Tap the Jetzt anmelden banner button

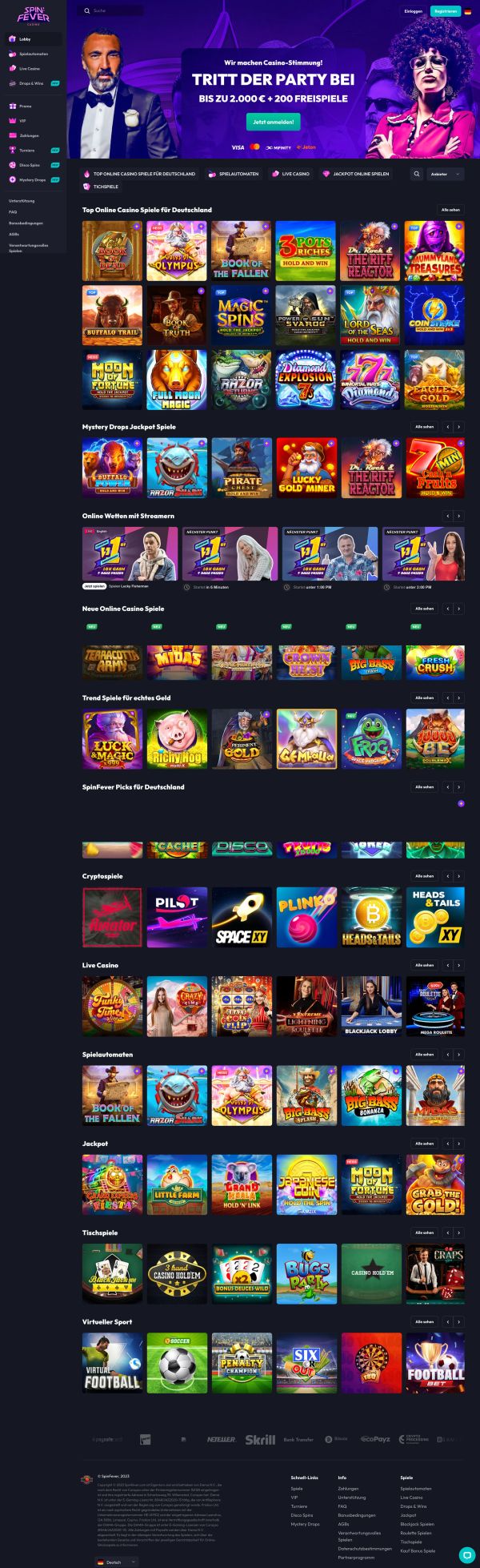click(273, 122)
